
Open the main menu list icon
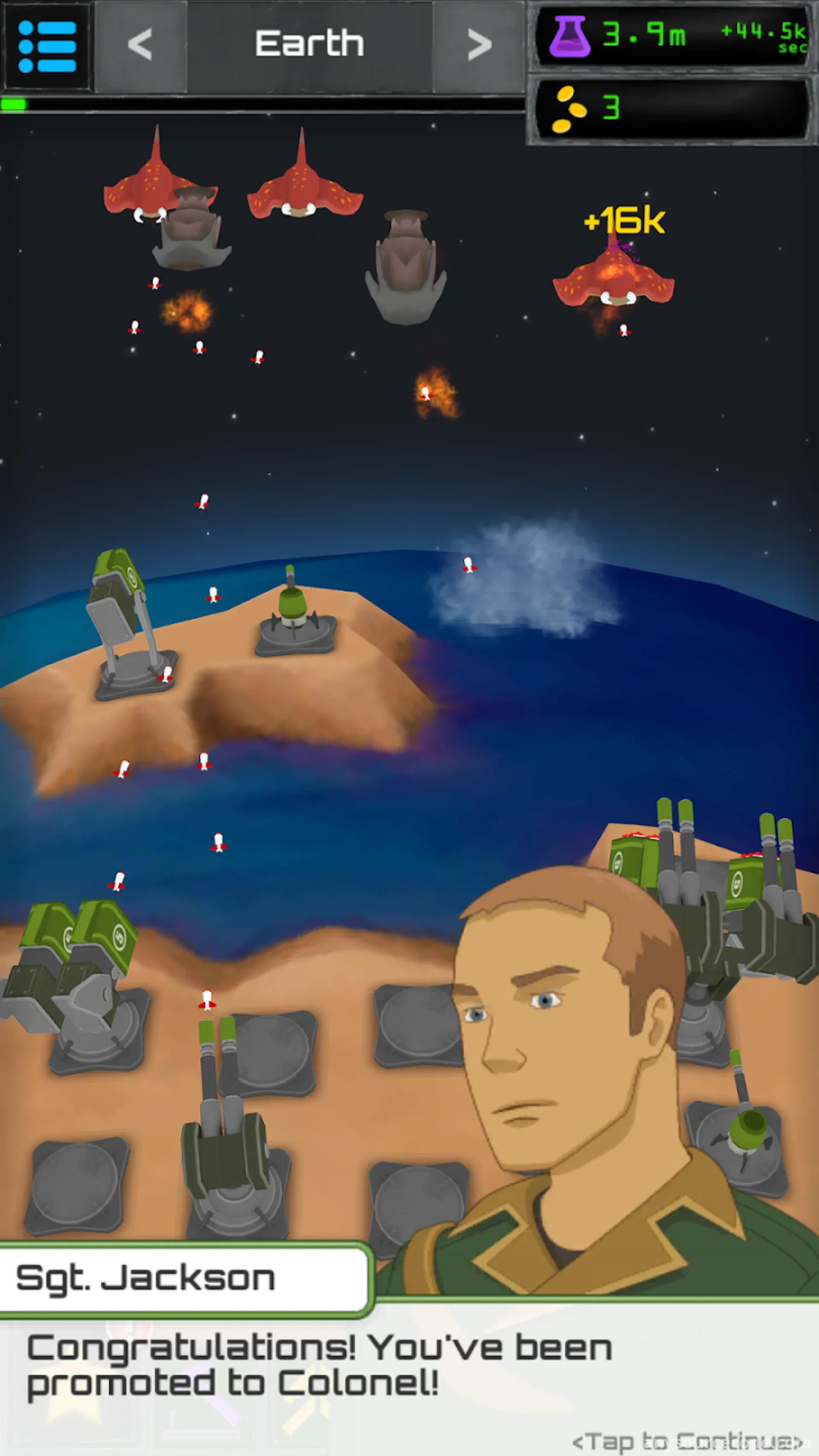pyautogui.click(x=46, y=46)
